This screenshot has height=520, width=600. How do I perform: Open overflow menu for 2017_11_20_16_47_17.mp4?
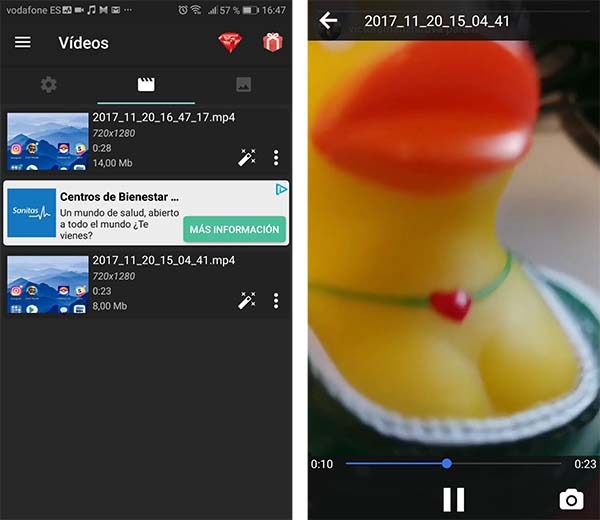[276, 158]
